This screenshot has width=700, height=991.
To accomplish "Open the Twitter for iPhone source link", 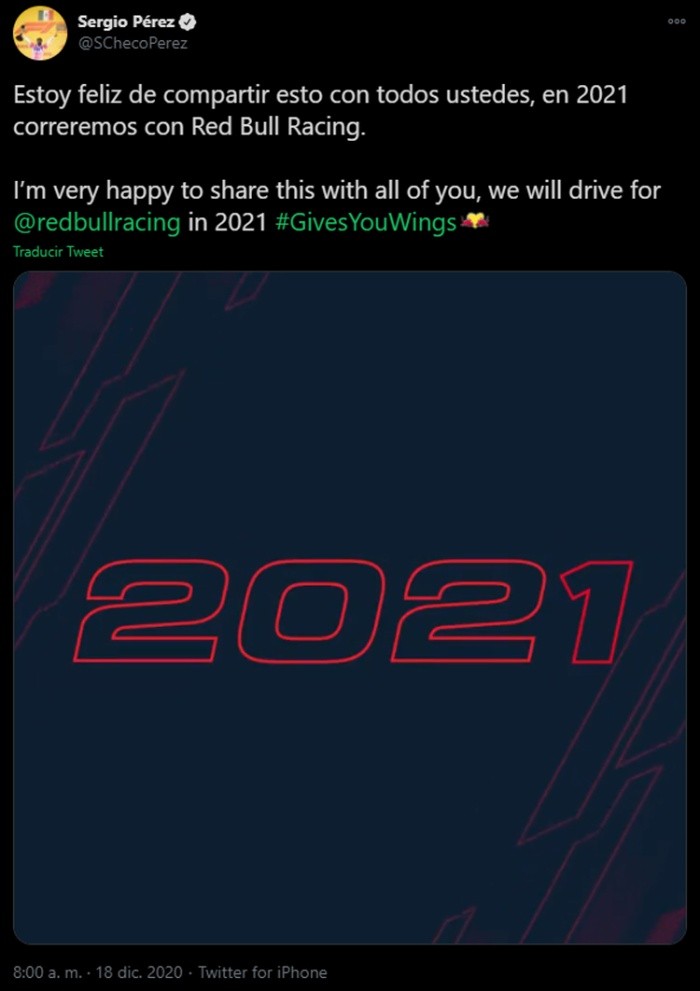I will tap(262, 972).
